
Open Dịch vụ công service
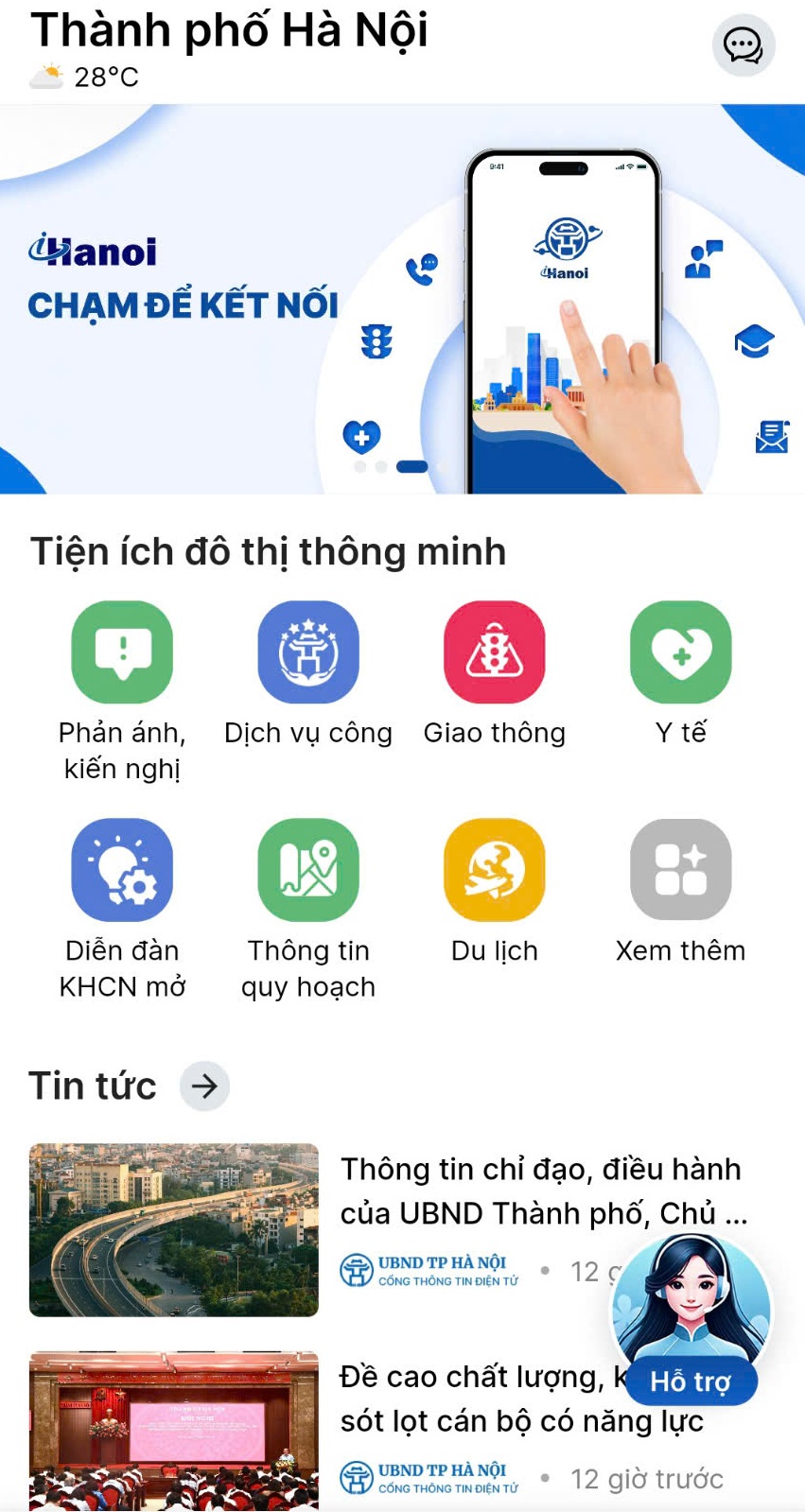click(308, 652)
